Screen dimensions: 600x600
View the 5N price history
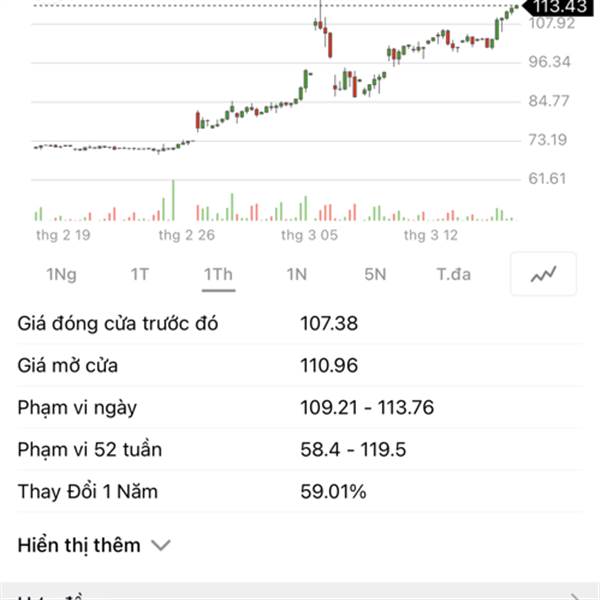pyautogui.click(x=375, y=274)
